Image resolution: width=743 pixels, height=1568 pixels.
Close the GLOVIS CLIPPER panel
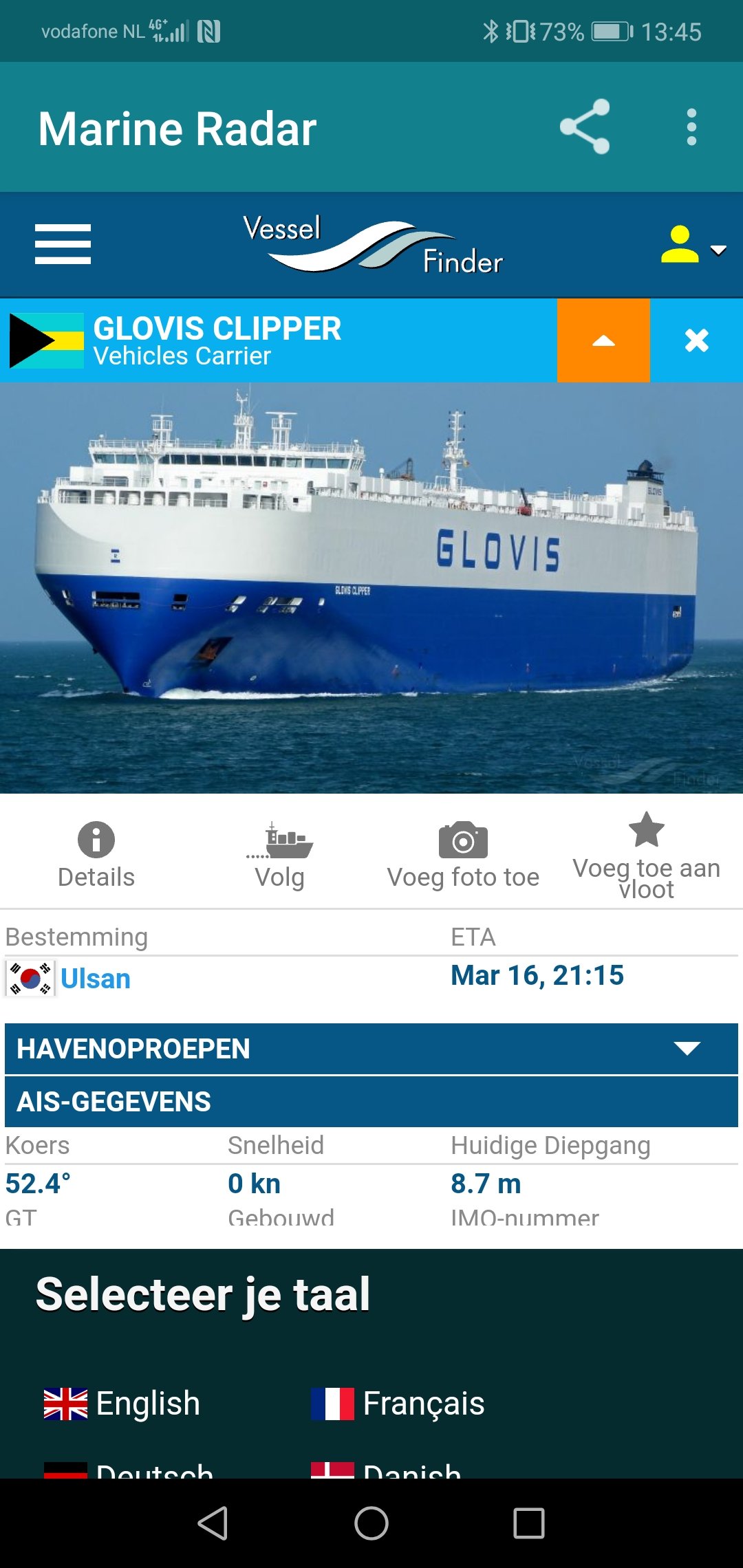click(696, 340)
